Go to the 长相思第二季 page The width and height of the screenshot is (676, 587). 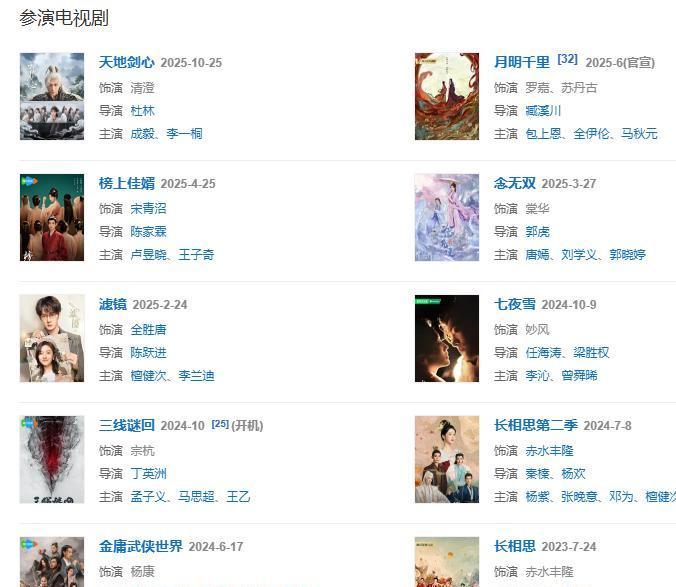pyautogui.click(x=535, y=426)
